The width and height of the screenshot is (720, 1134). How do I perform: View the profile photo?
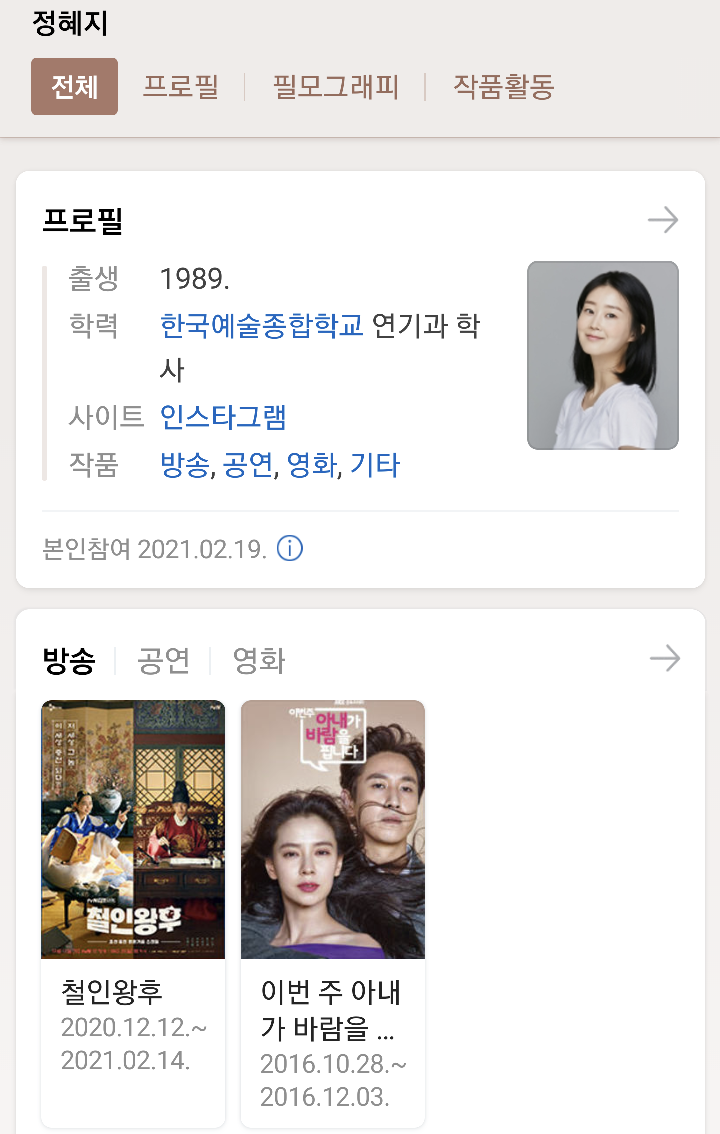[x=602, y=355]
